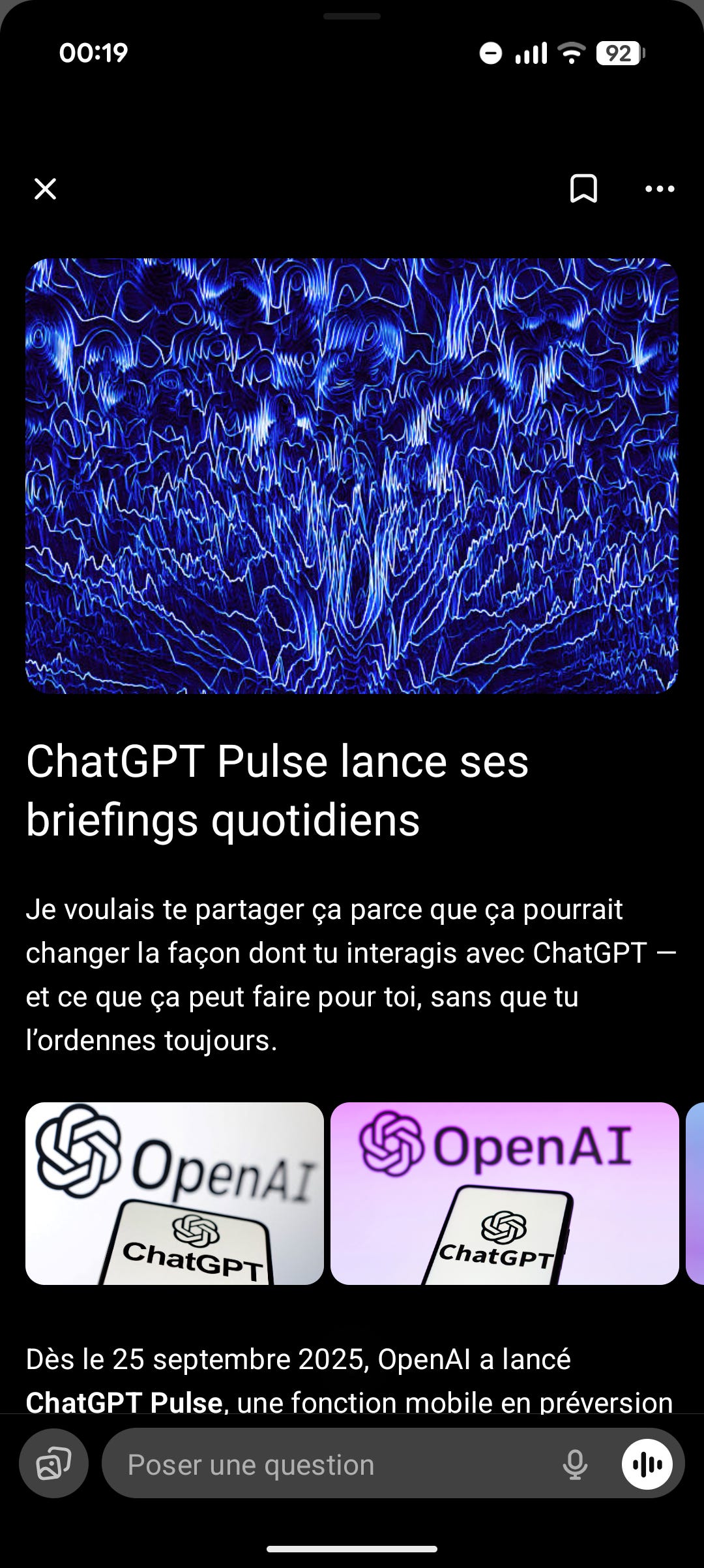Open the purple OpenAI ChatGPT image
This screenshot has width=704, height=1568.
tap(505, 1193)
